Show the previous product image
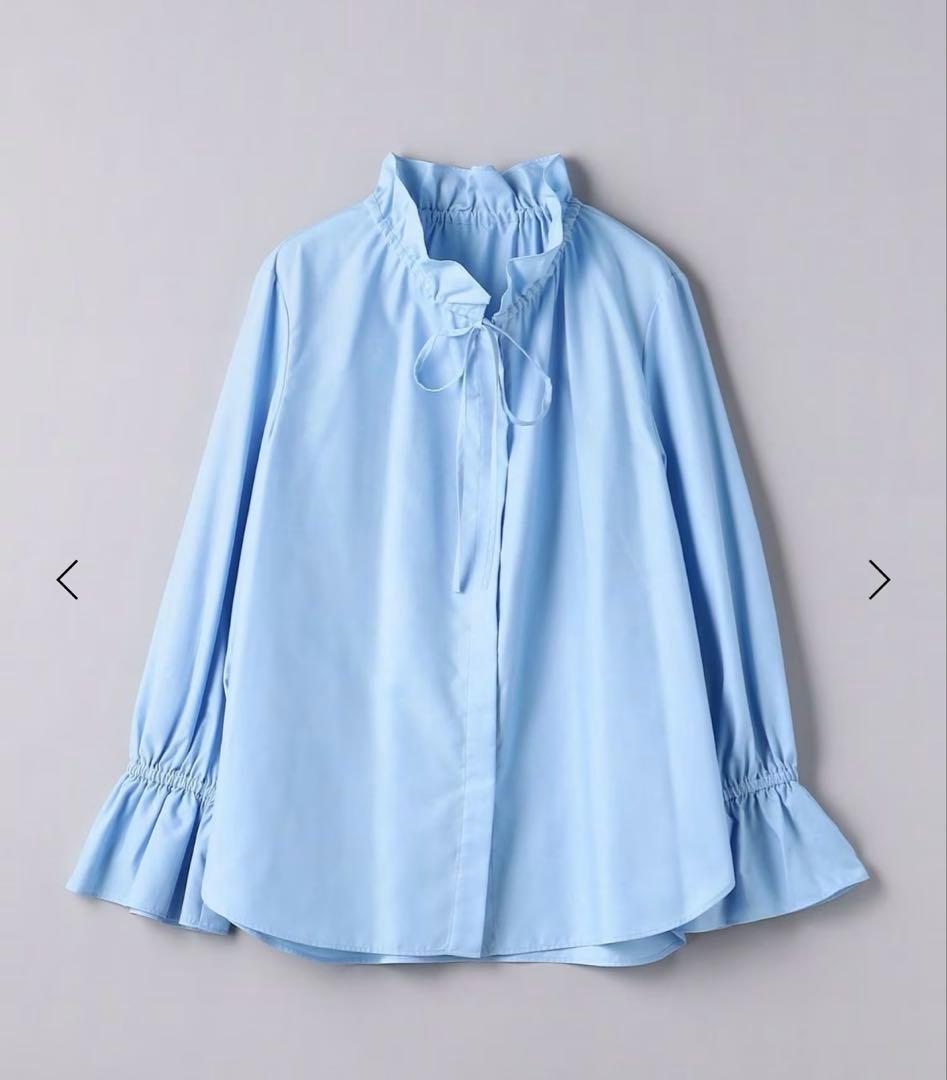The width and height of the screenshot is (947, 1080). coord(67,579)
